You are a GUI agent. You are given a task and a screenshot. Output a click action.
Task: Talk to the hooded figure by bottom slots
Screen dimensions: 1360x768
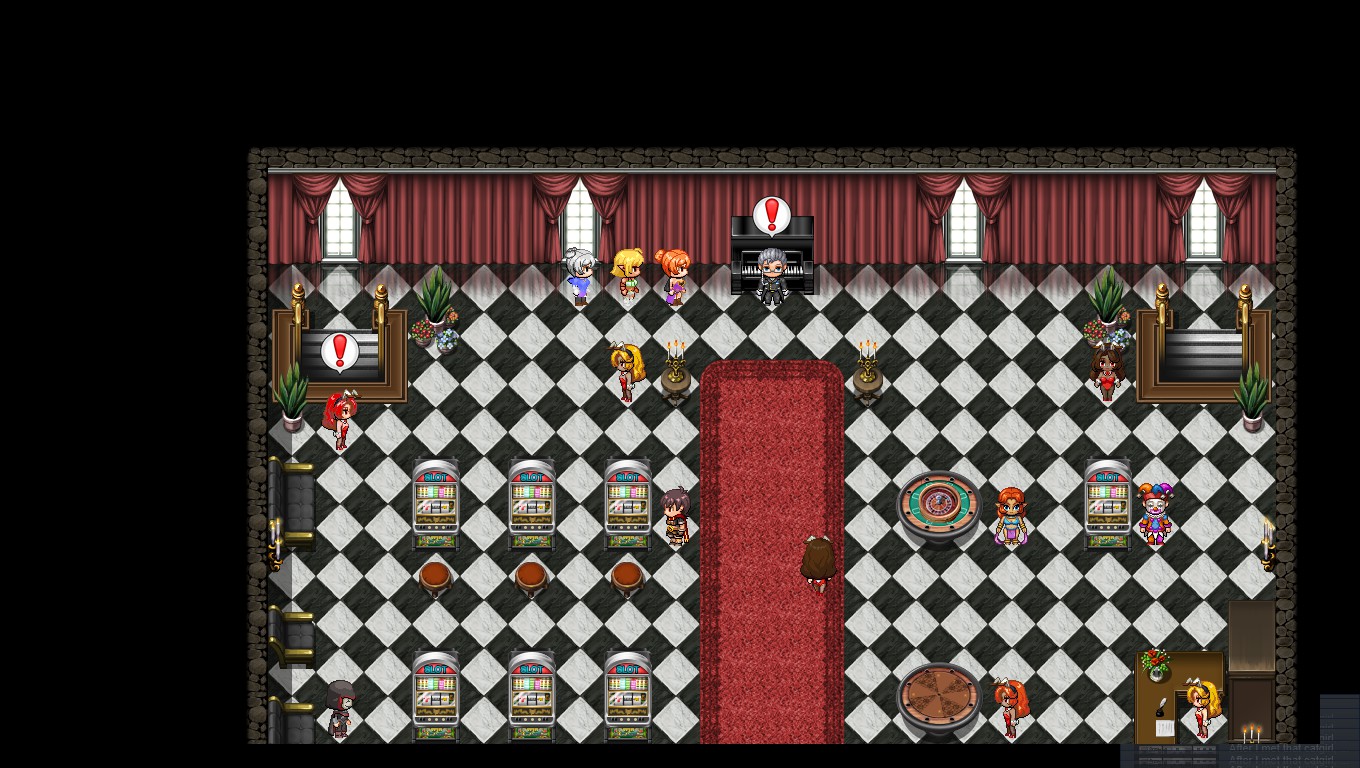(x=340, y=708)
